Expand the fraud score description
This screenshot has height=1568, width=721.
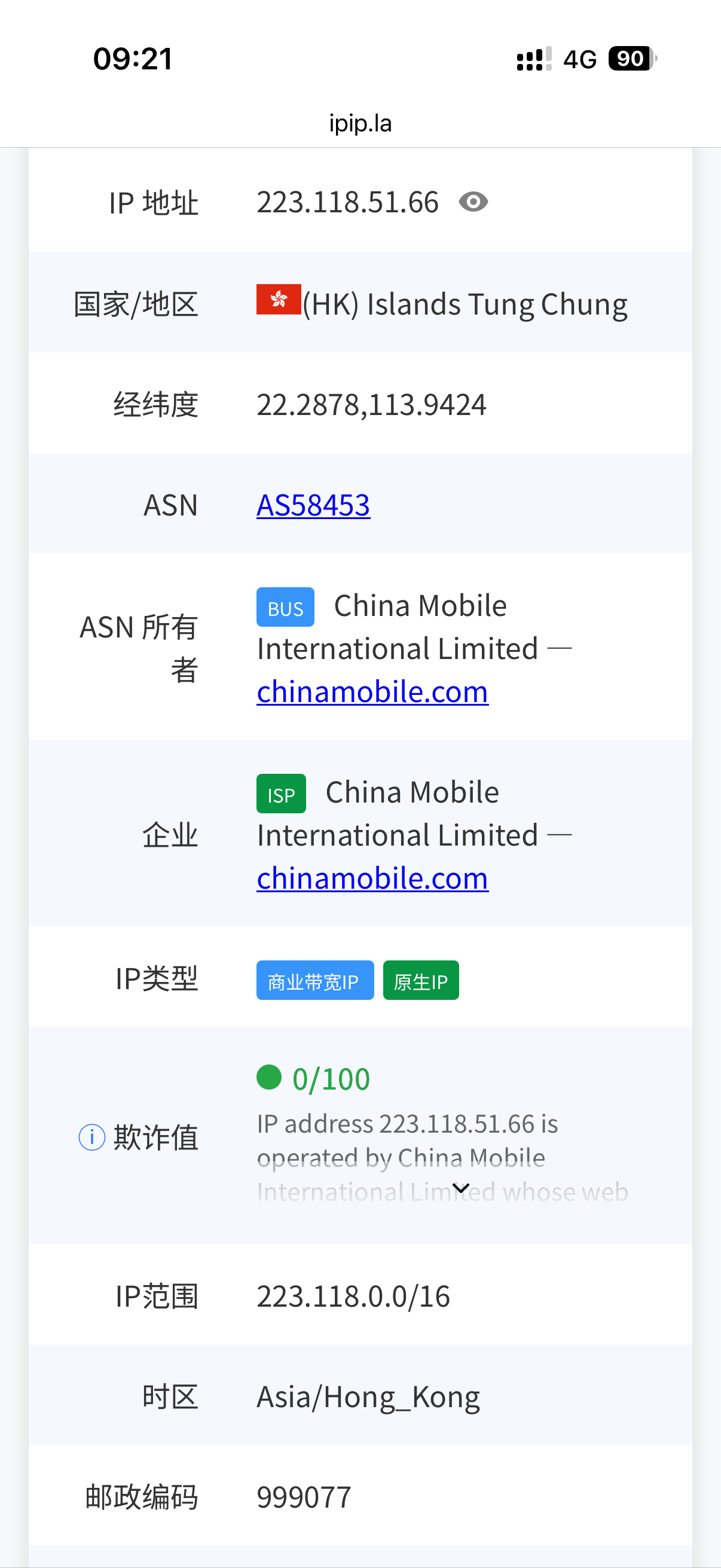tap(460, 1188)
